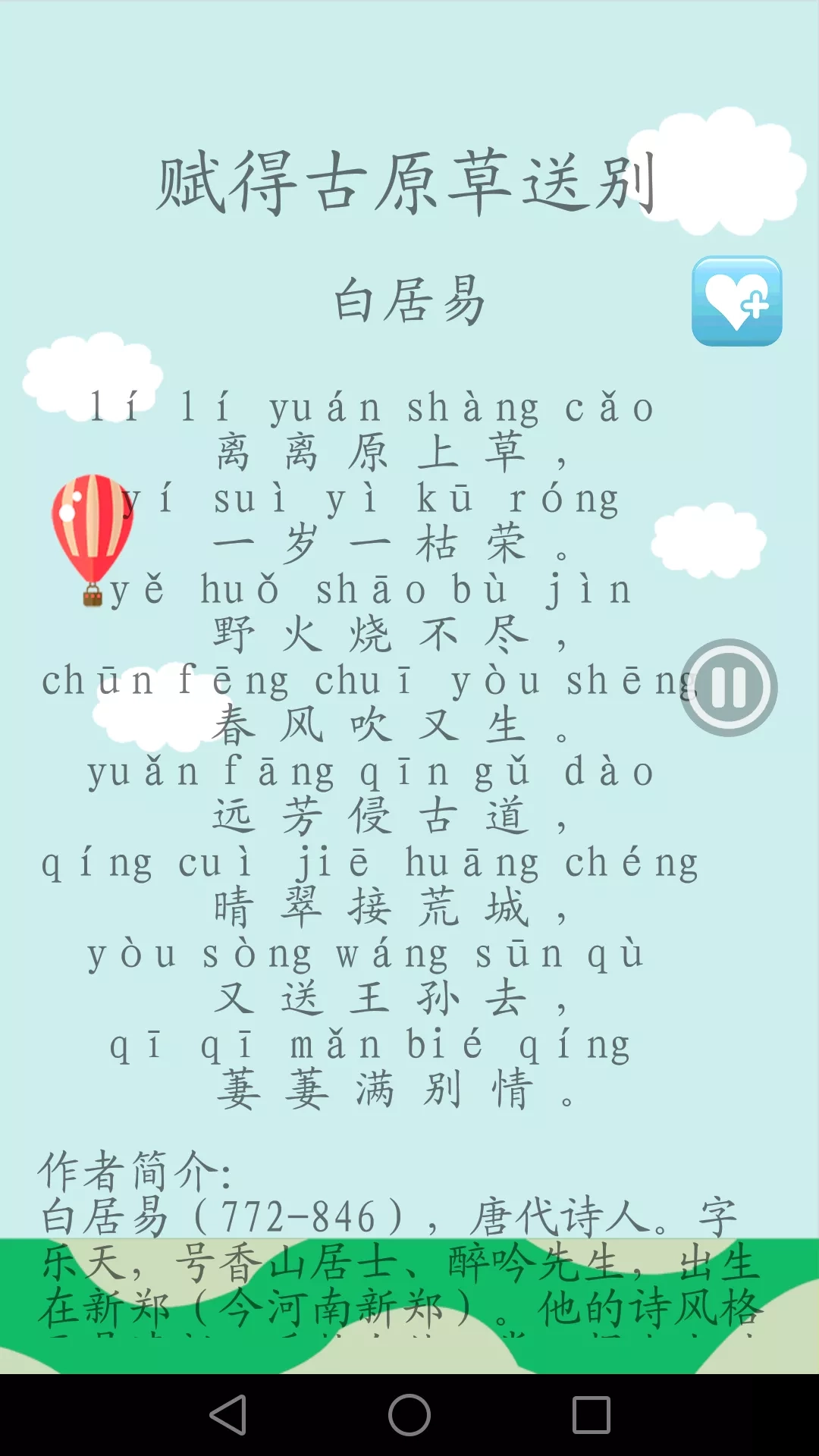Go back using the system back button
The height and width of the screenshot is (1456, 819).
point(227,1415)
